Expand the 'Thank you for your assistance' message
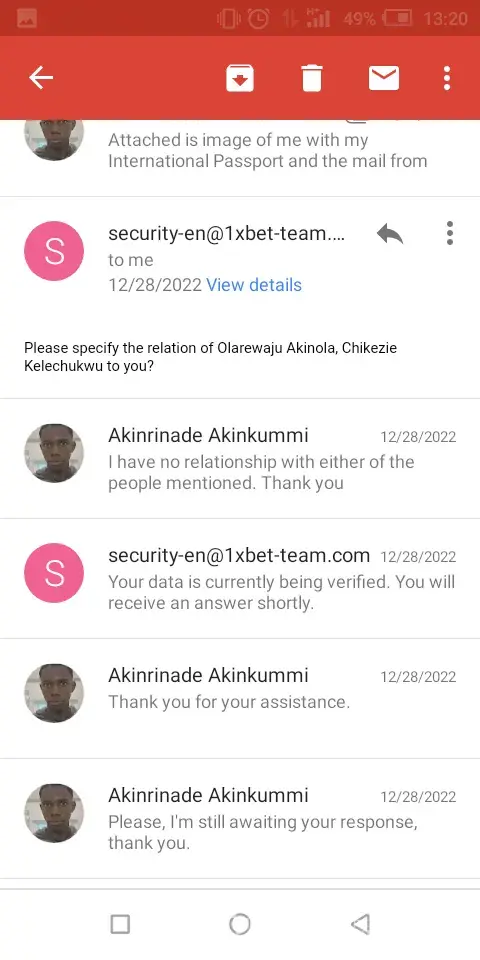 pyautogui.click(x=240, y=699)
